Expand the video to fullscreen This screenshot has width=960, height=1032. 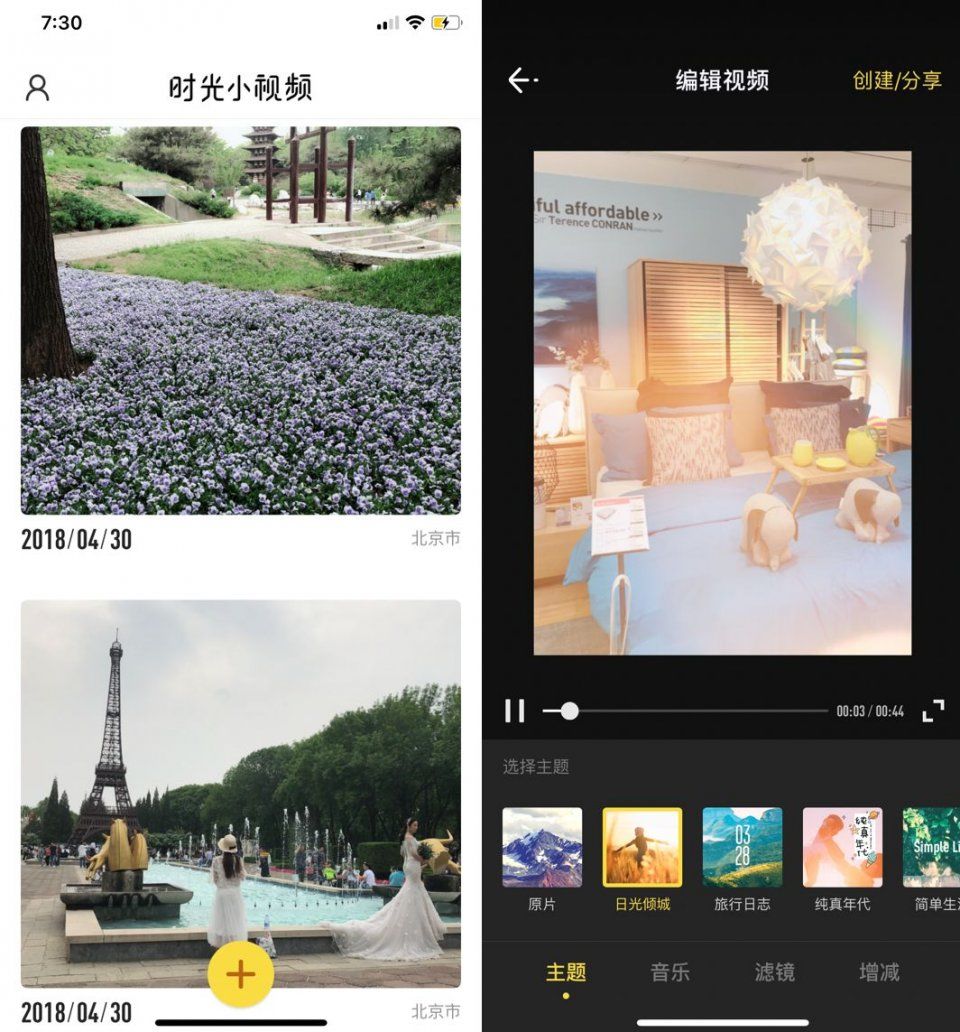[932, 711]
